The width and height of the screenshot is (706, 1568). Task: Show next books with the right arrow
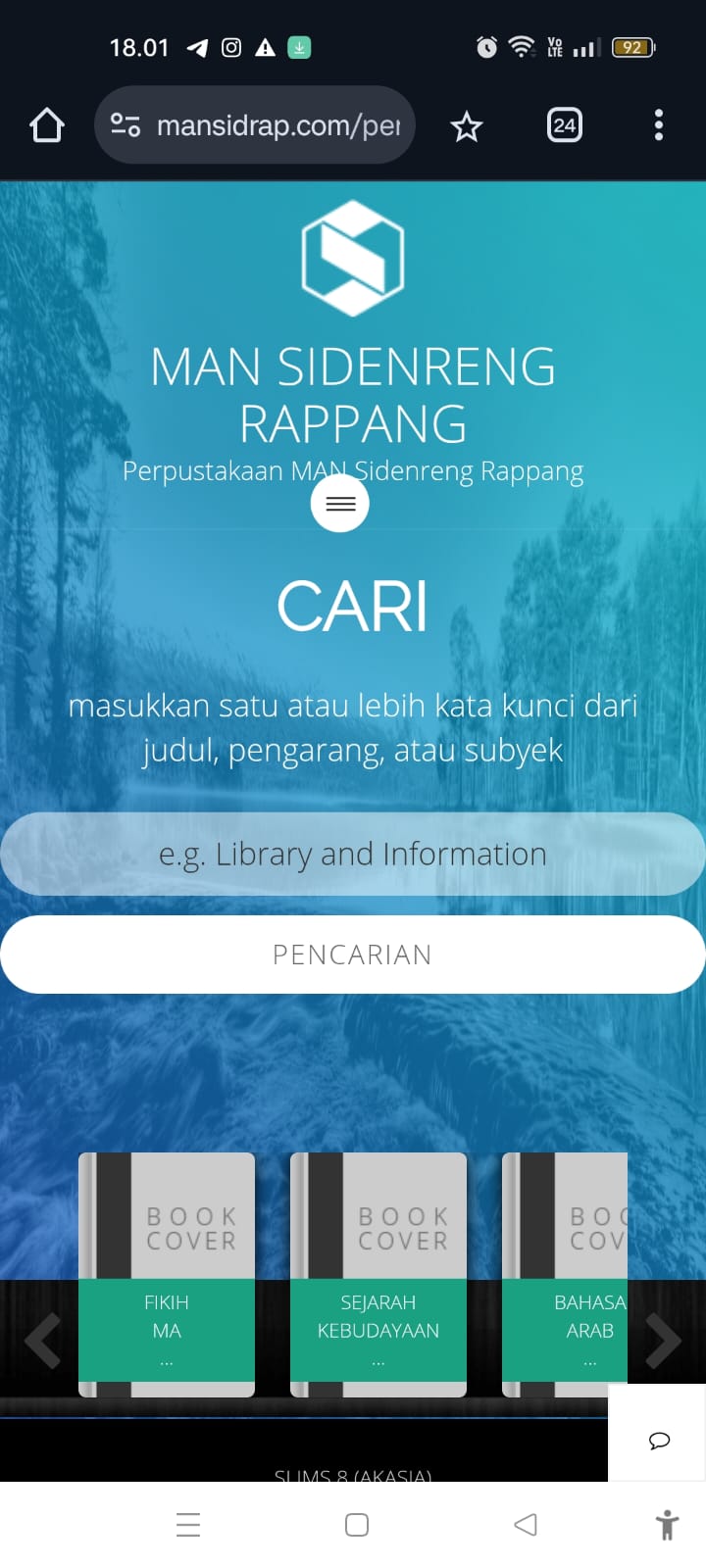click(663, 1341)
